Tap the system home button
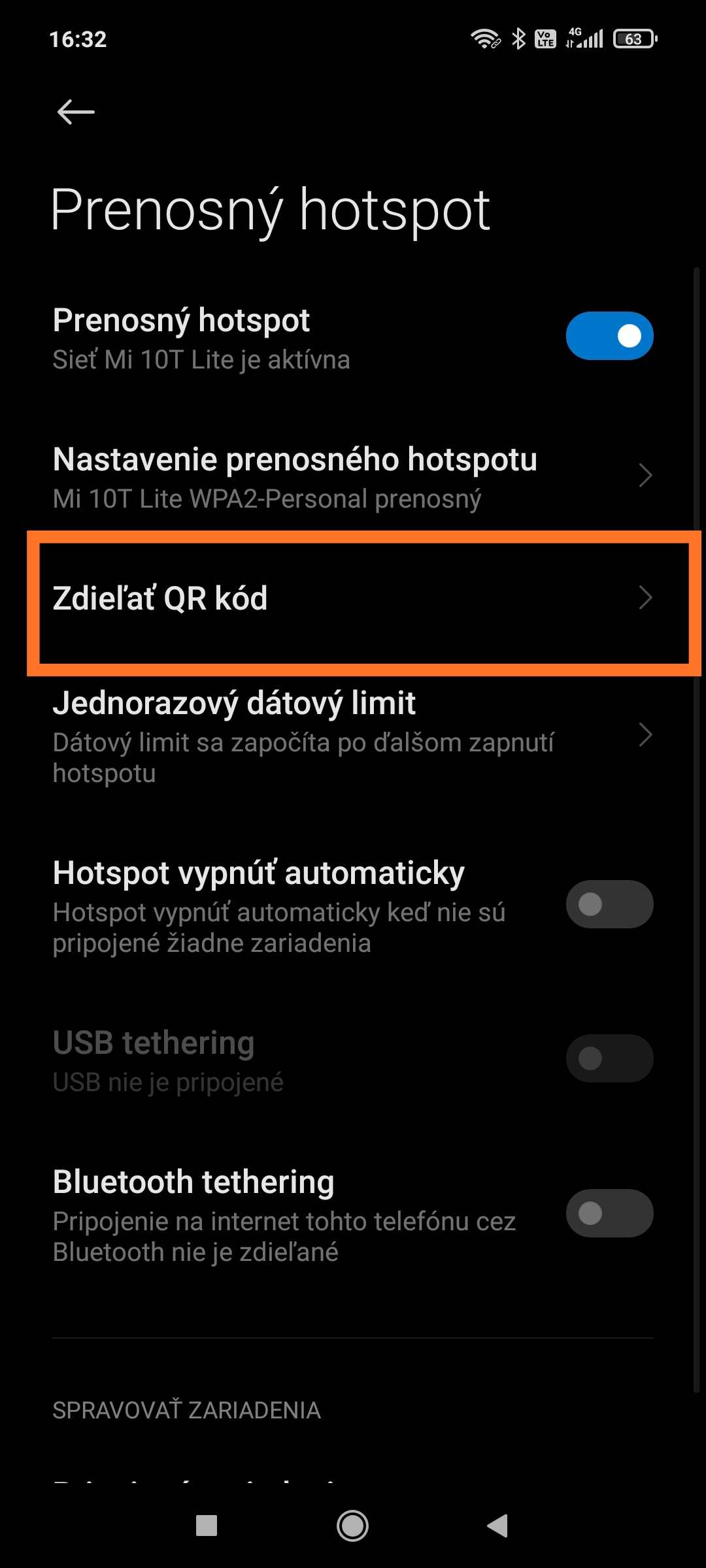The image size is (706, 1568). pyautogui.click(x=352, y=1526)
